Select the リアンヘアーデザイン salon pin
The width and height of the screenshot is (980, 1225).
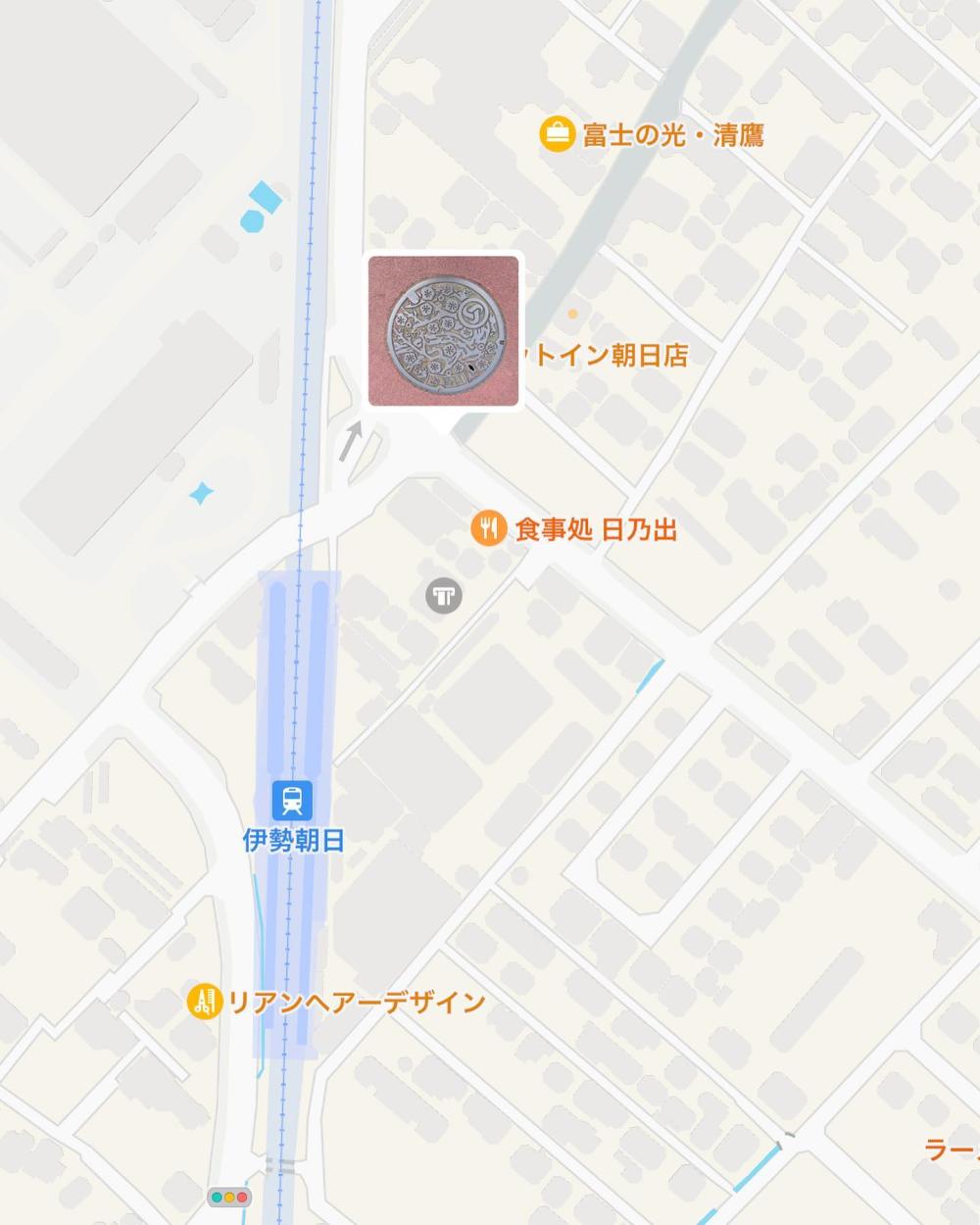[204, 1002]
